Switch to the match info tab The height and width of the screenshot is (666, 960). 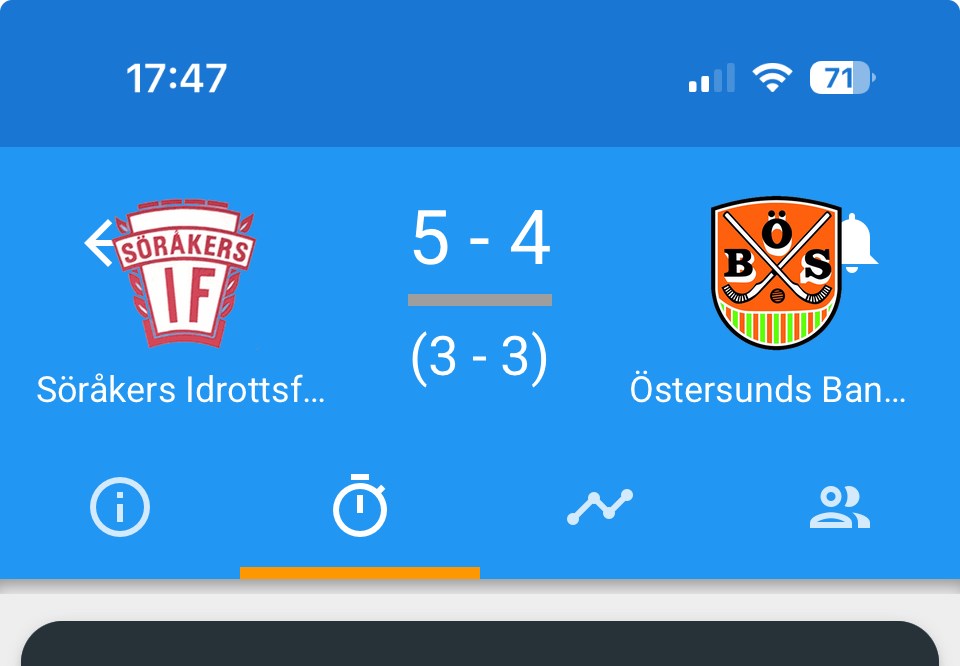[x=120, y=508]
